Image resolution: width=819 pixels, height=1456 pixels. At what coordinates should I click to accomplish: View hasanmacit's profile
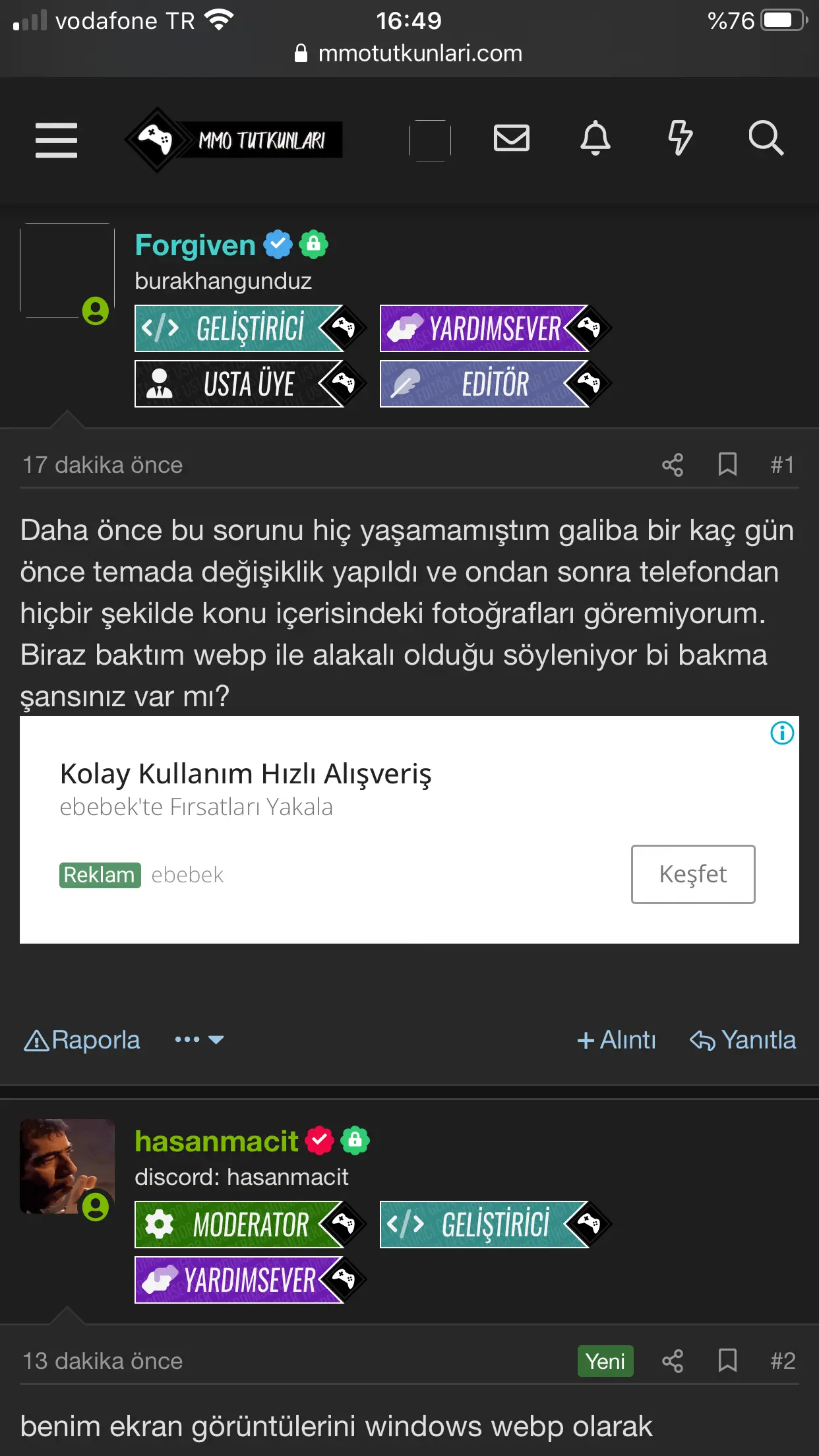click(x=216, y=1141)
